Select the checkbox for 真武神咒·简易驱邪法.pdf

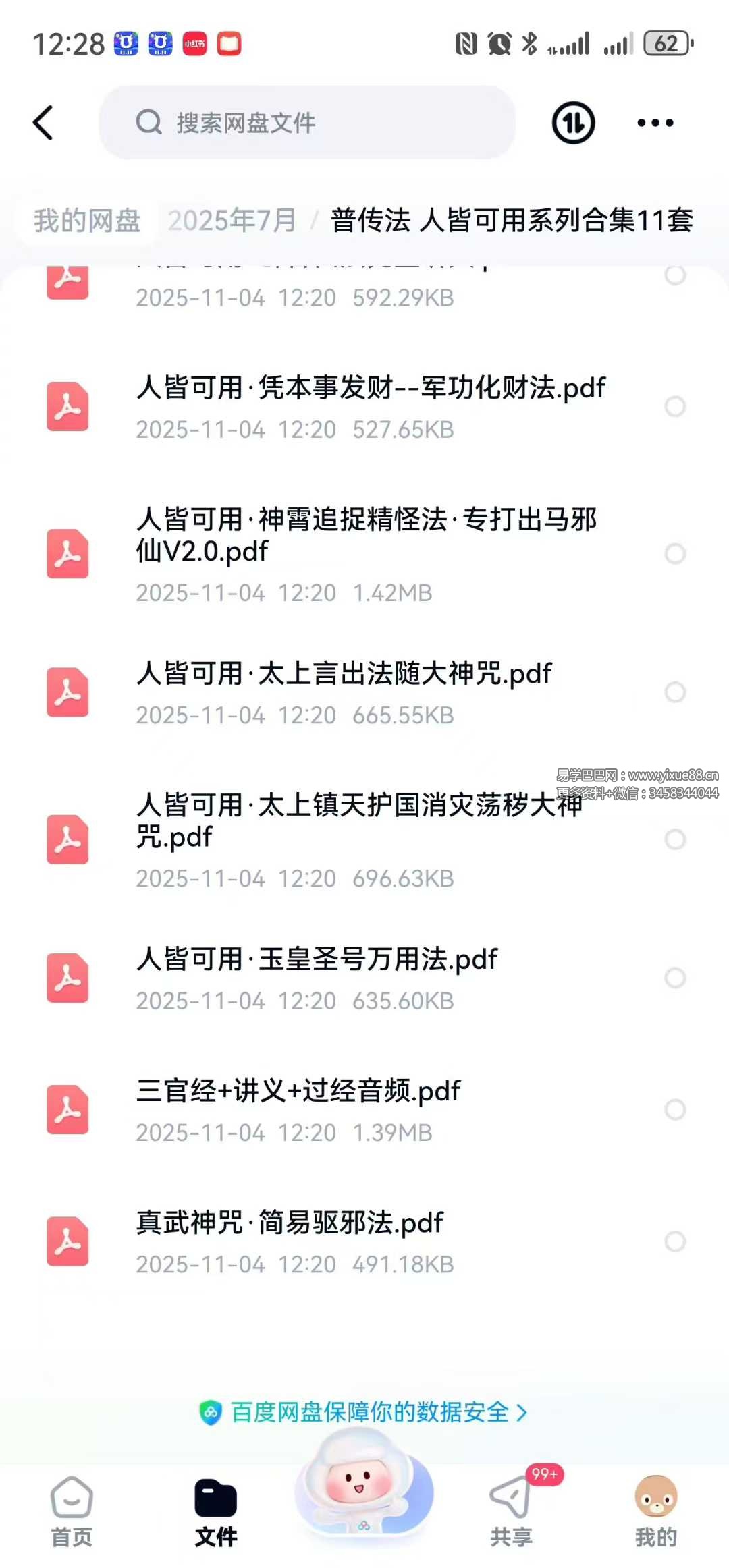[675, 1241]
